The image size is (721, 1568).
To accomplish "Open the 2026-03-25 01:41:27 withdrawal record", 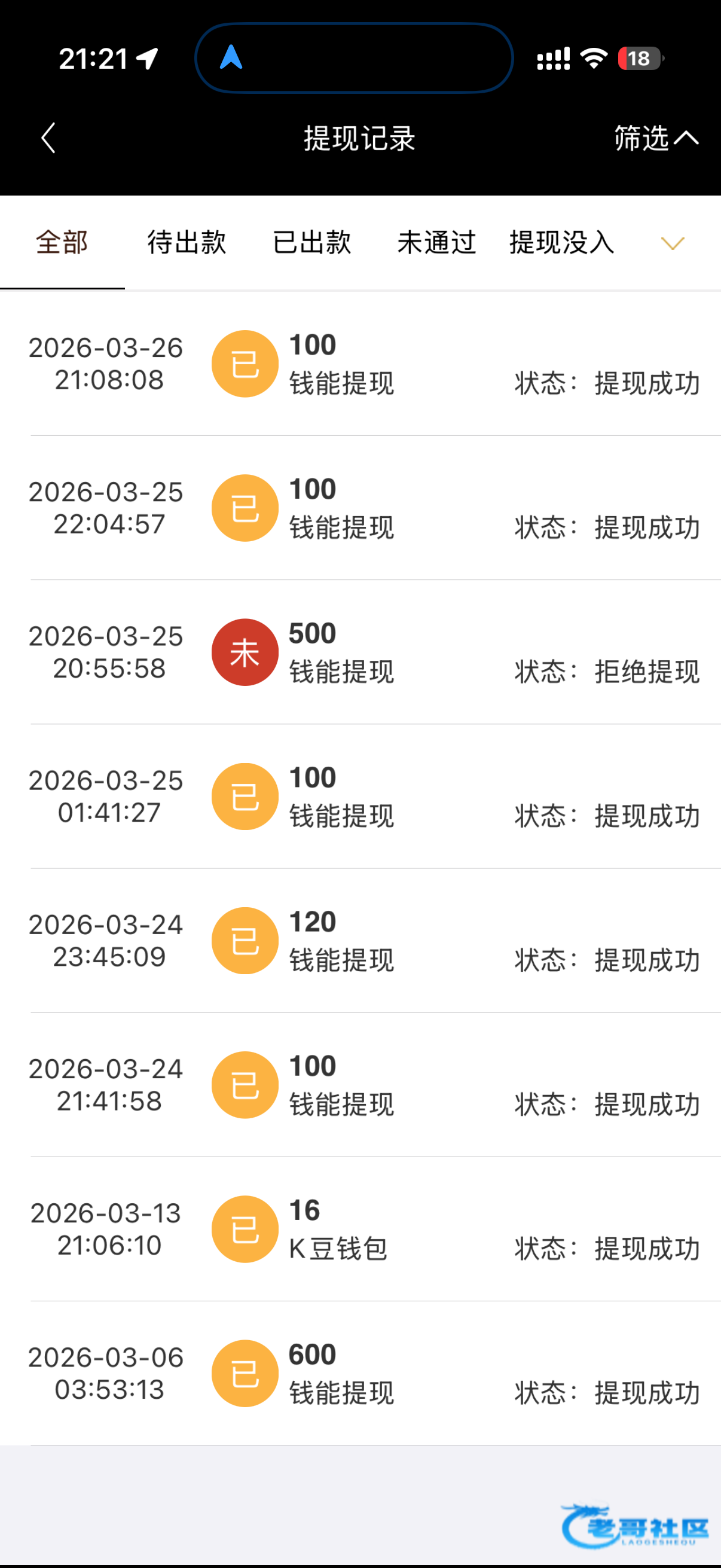I will click(x=364, y=797).
